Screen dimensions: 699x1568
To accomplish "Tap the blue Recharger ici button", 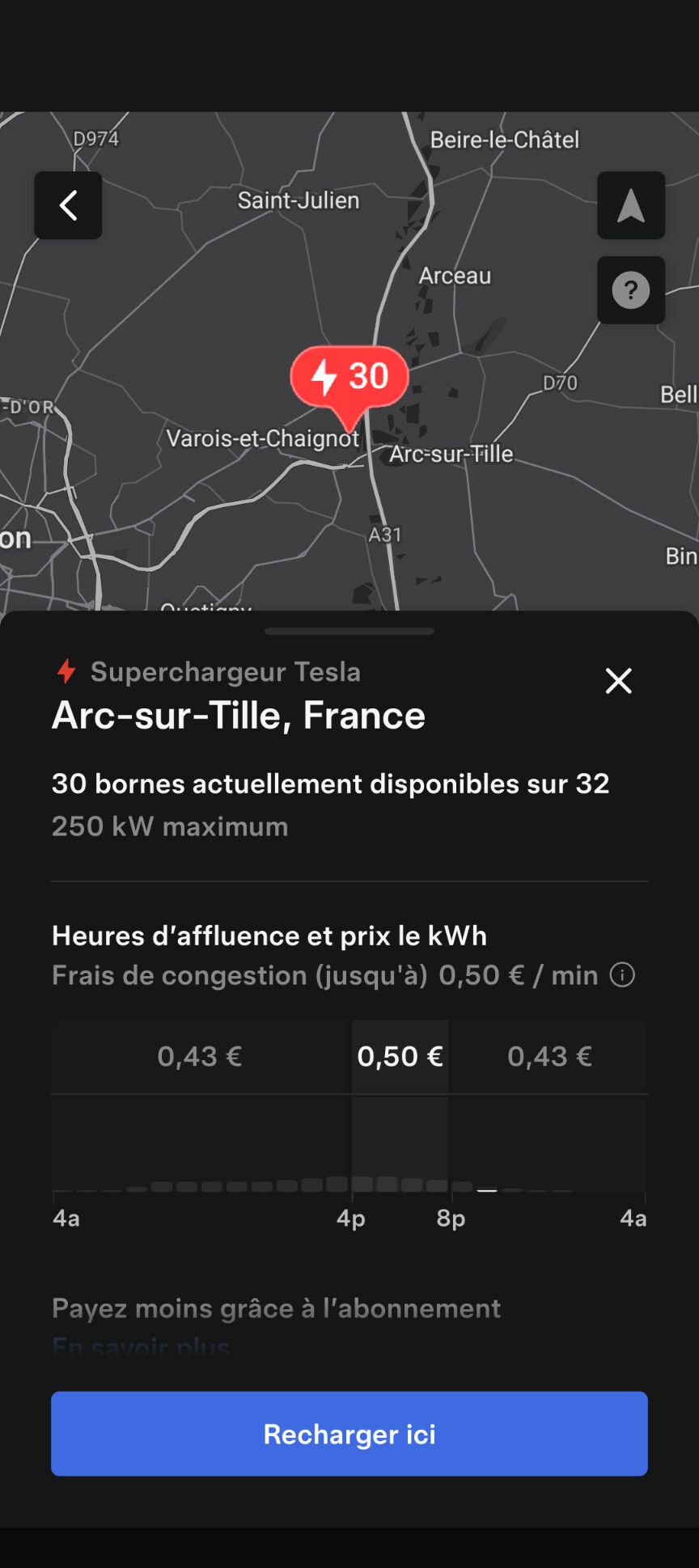I will click(x=349, y=1434).
